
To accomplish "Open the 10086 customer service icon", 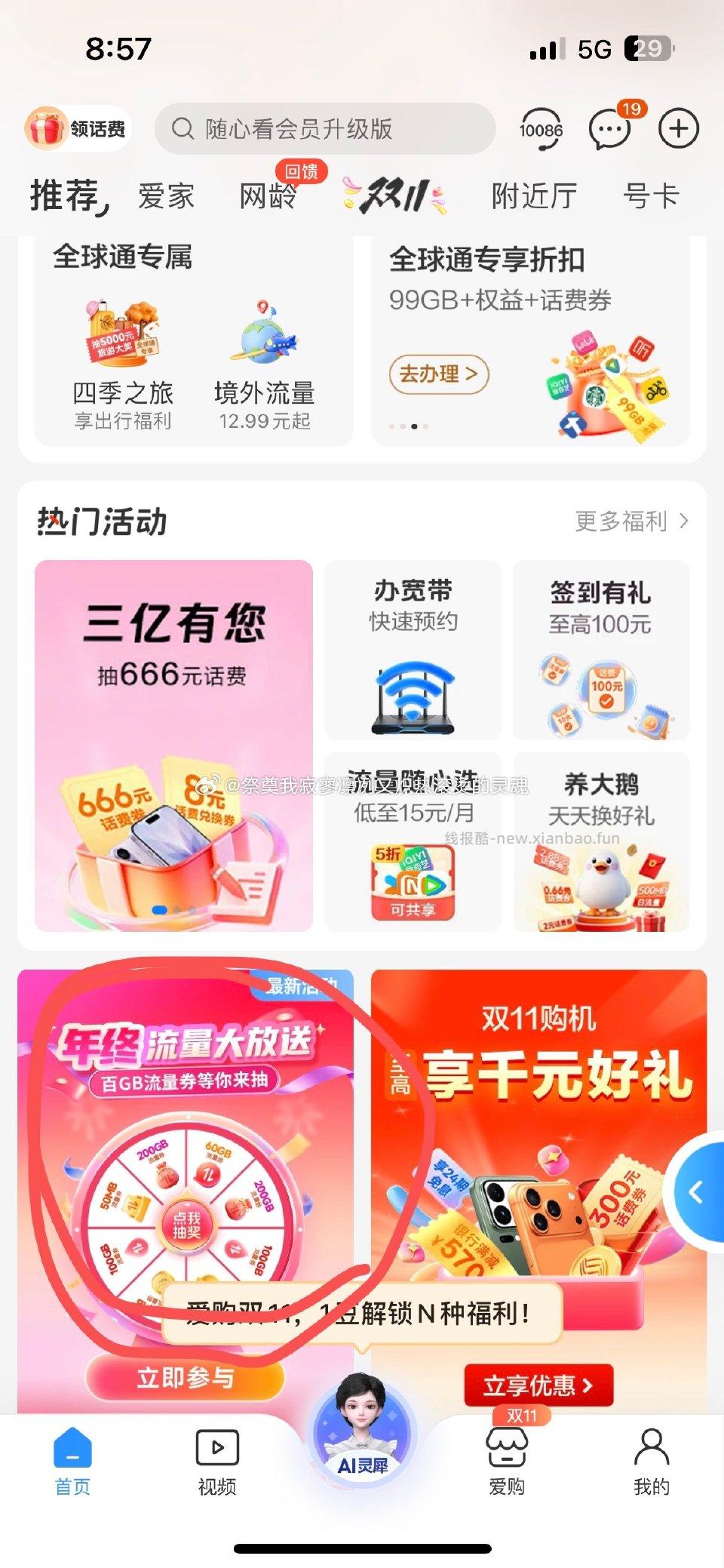I will pyautogui.click(x=540, y=128).
